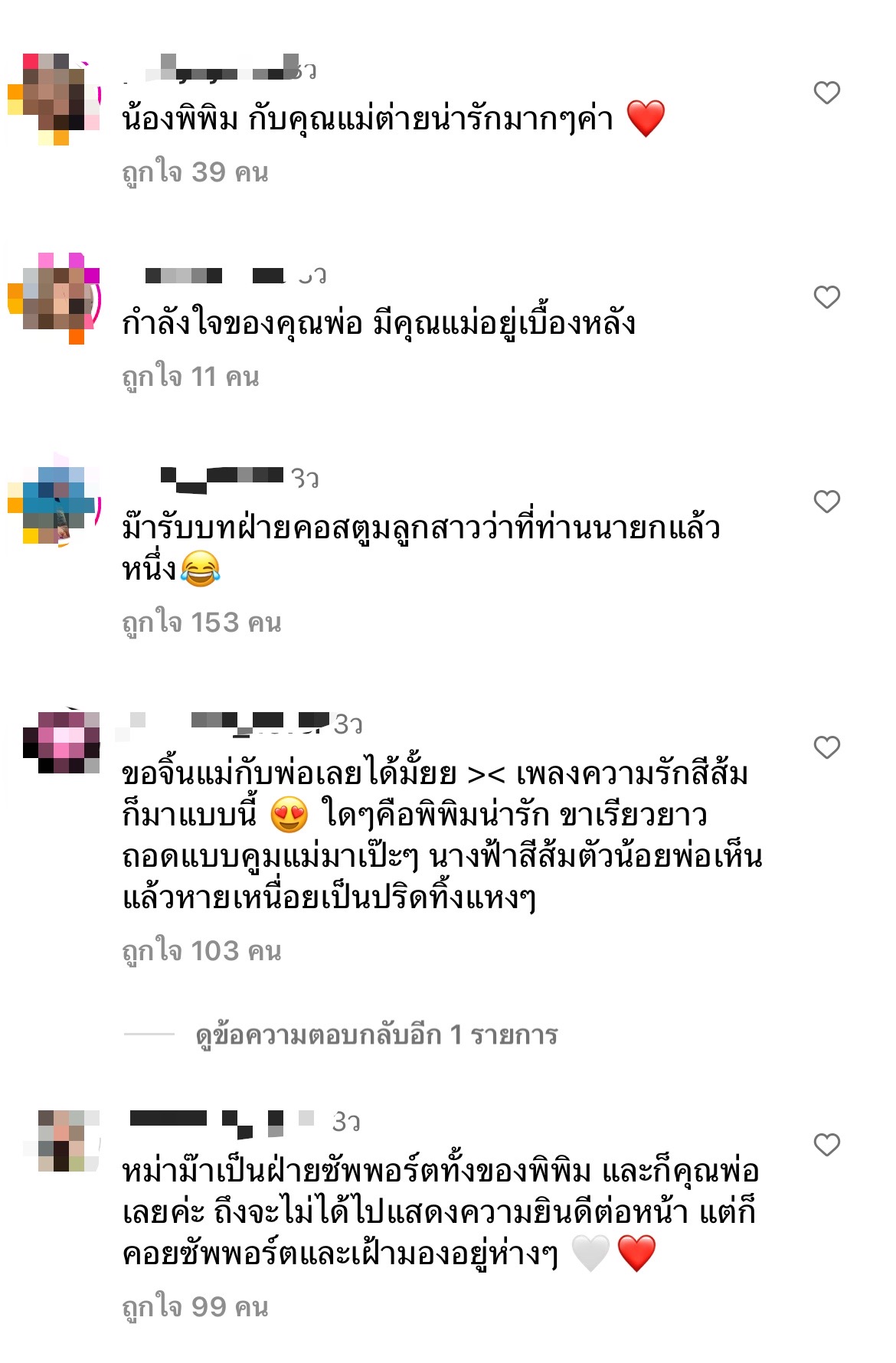Like the comment starting with ม๊ารับบทฝ่ายคอสตูม

pyautogui.click(x=826, y=502)
